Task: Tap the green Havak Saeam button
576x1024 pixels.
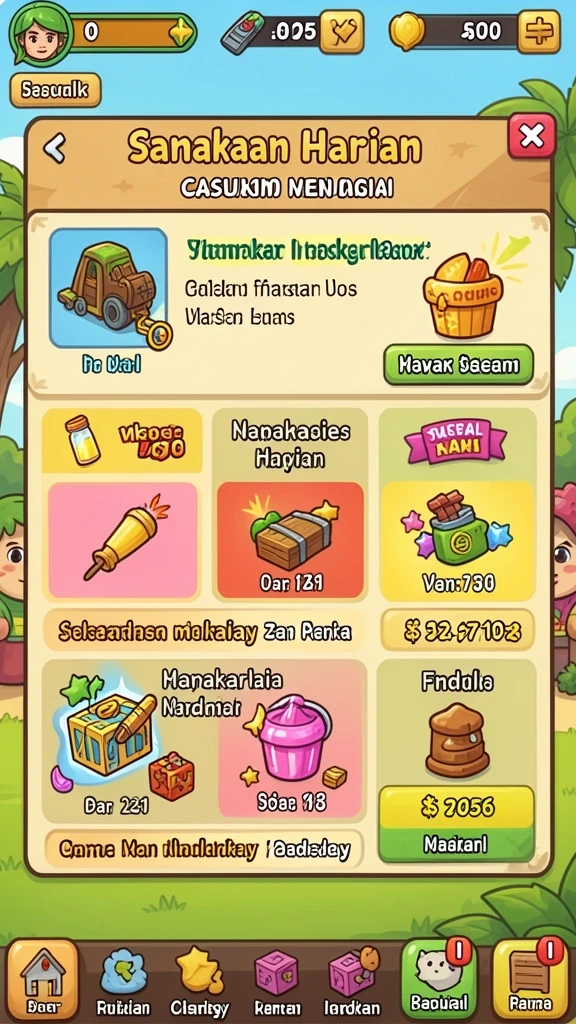Action: click(458, 364)
